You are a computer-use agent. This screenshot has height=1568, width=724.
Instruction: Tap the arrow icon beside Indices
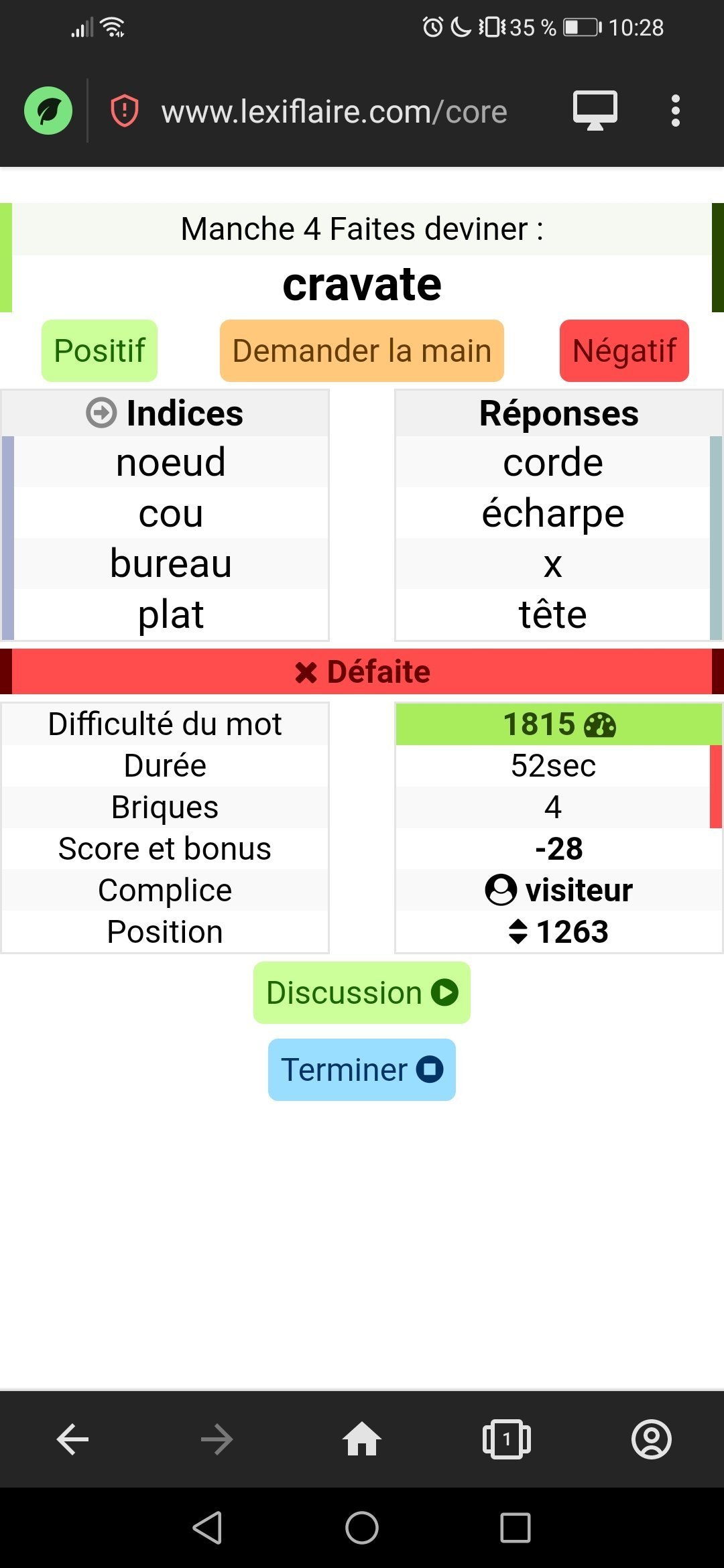(101, 413)
